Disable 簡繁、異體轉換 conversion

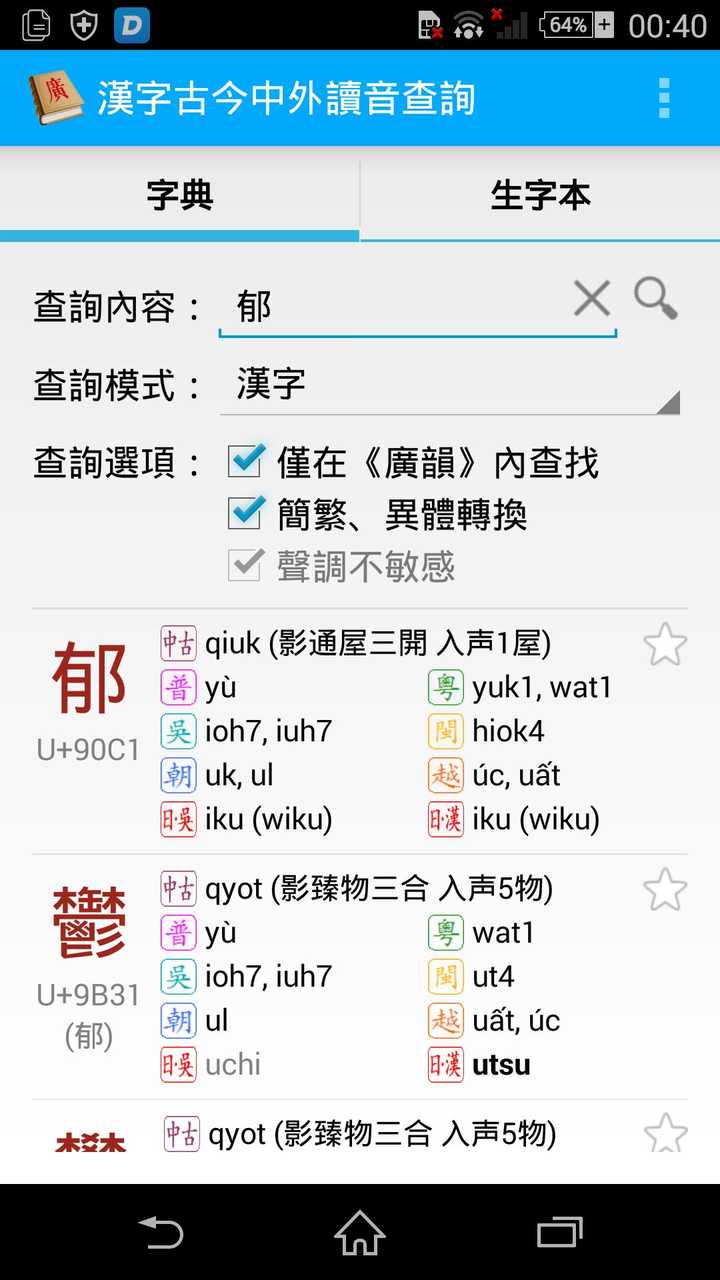(x=243, y=512)
